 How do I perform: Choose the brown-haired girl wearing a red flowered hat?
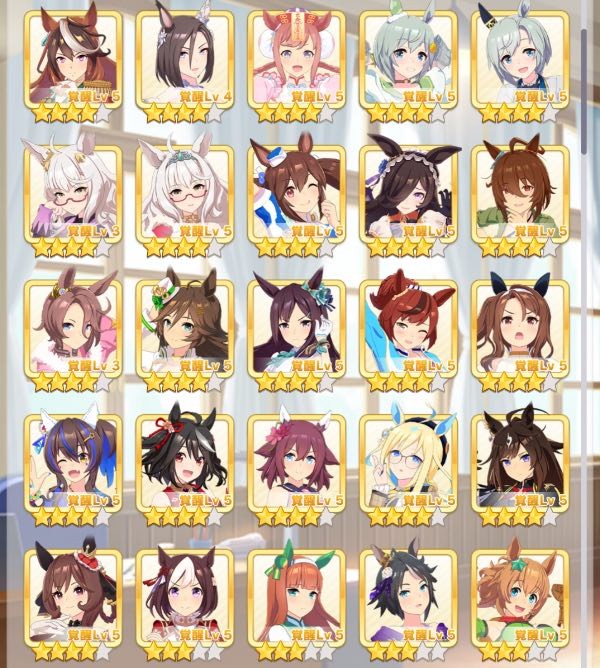(x=72, y=592)
